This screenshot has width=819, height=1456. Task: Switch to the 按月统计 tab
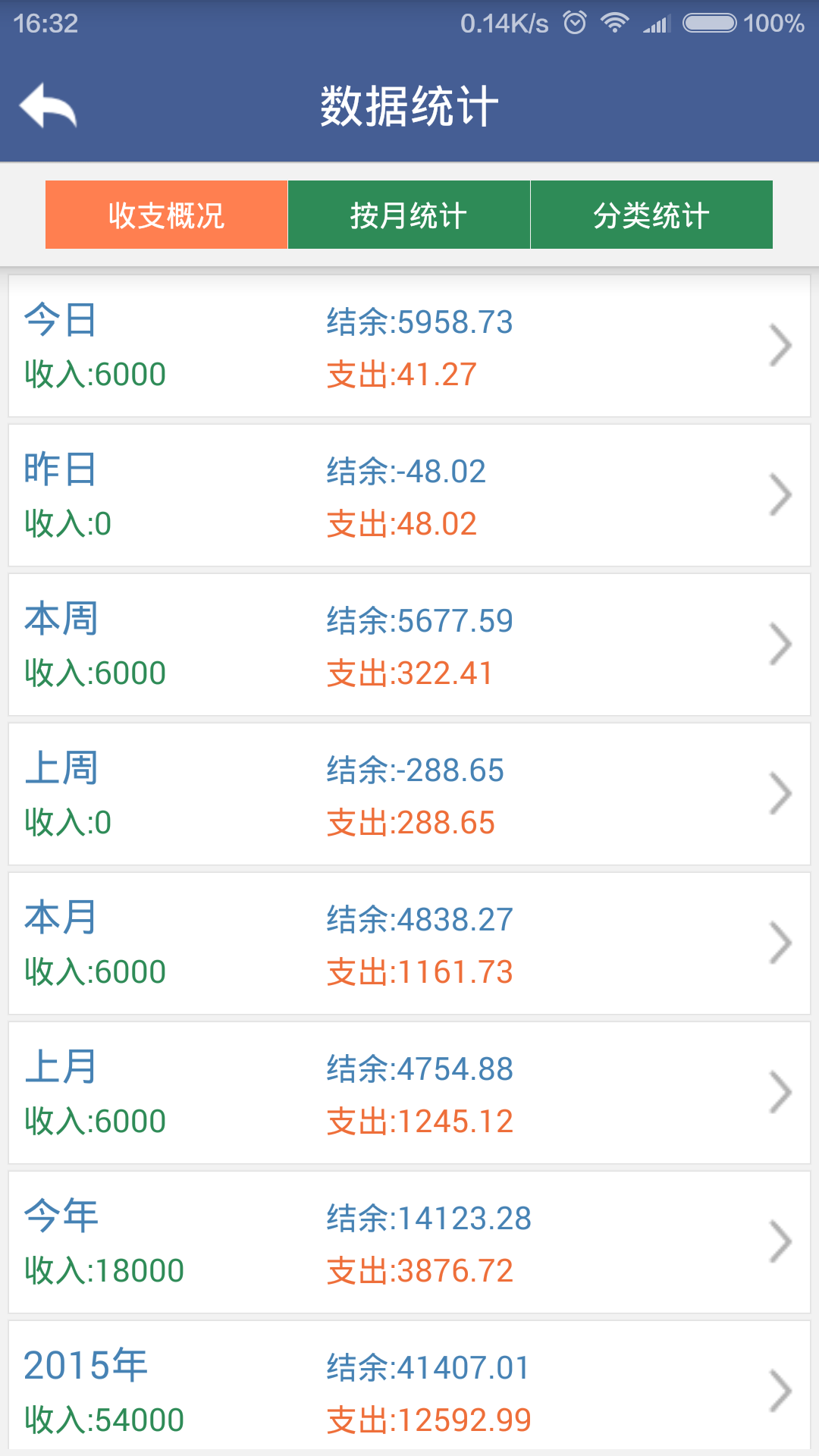click(409, 215)
